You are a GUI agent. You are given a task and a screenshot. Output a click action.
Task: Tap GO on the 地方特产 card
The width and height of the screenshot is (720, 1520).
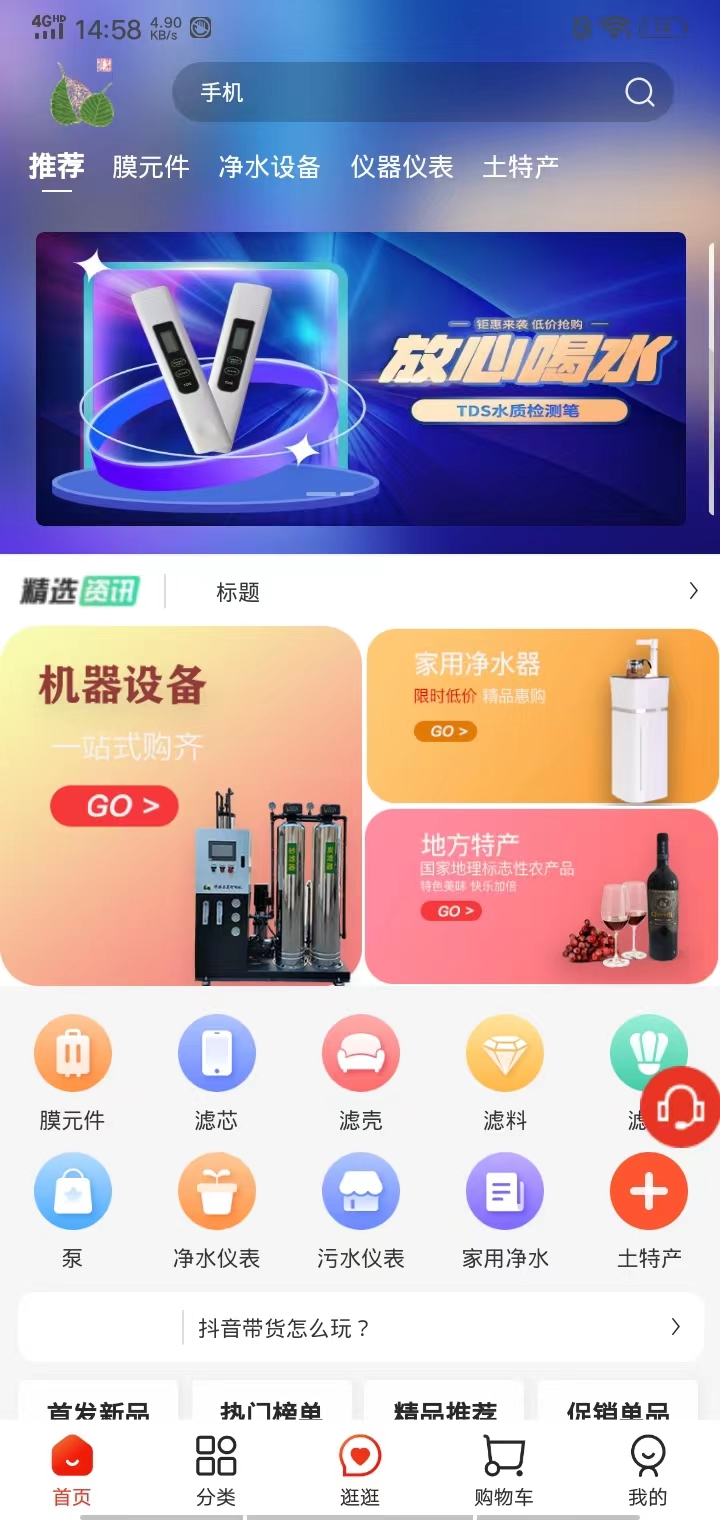click(450, 911)
